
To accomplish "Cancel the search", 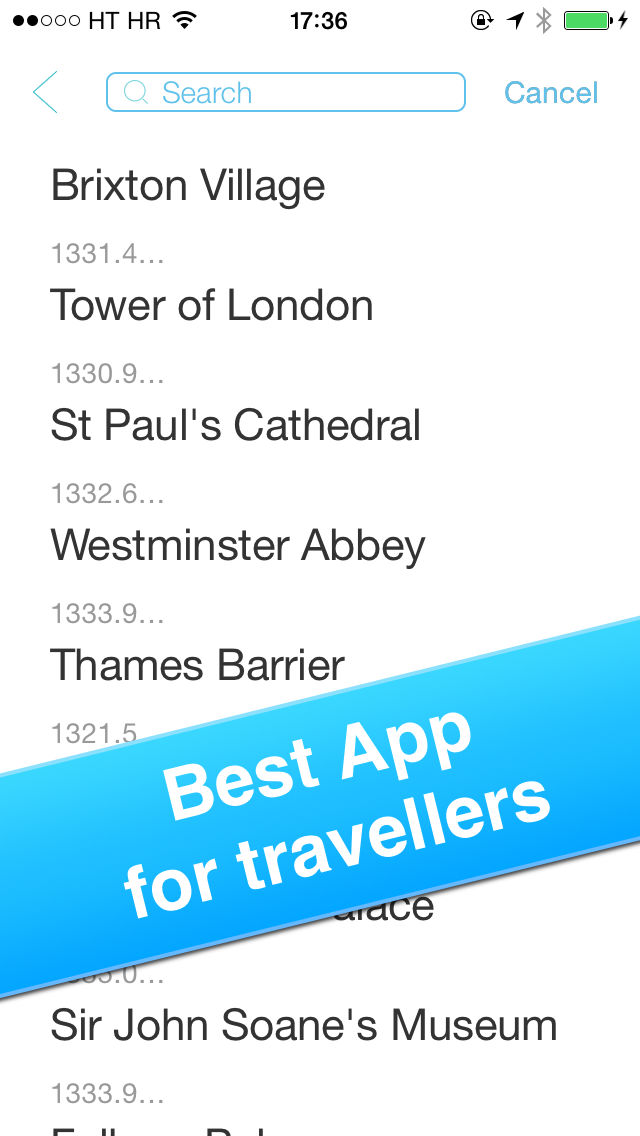I will click(x=551, y=93).
